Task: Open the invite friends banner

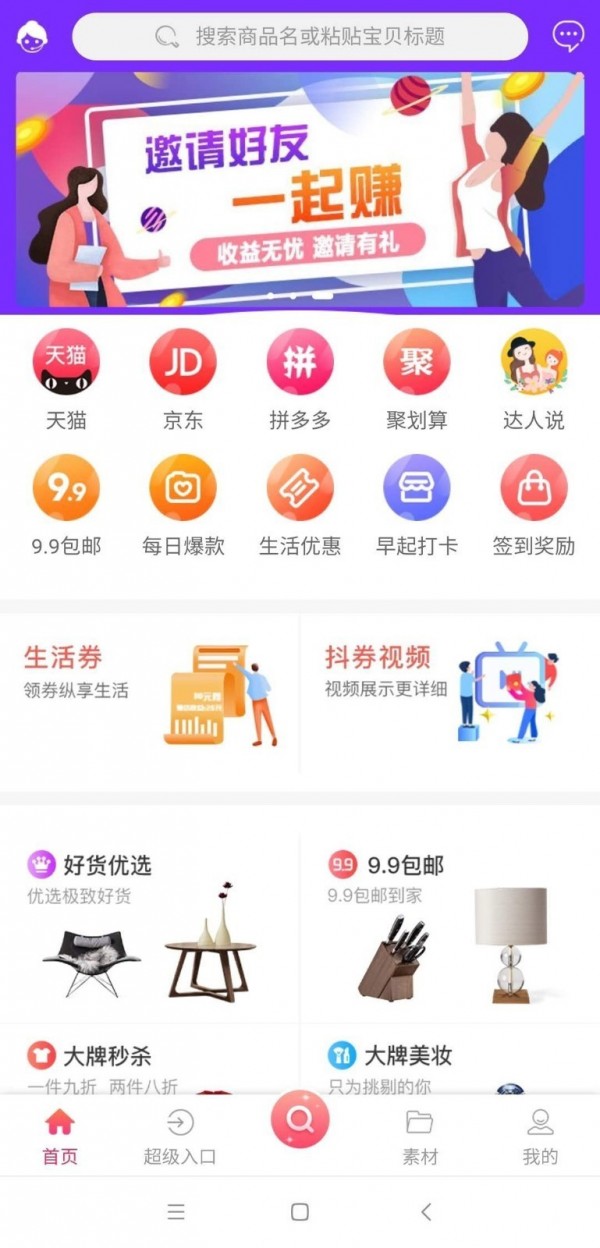Action: (300, 190)
